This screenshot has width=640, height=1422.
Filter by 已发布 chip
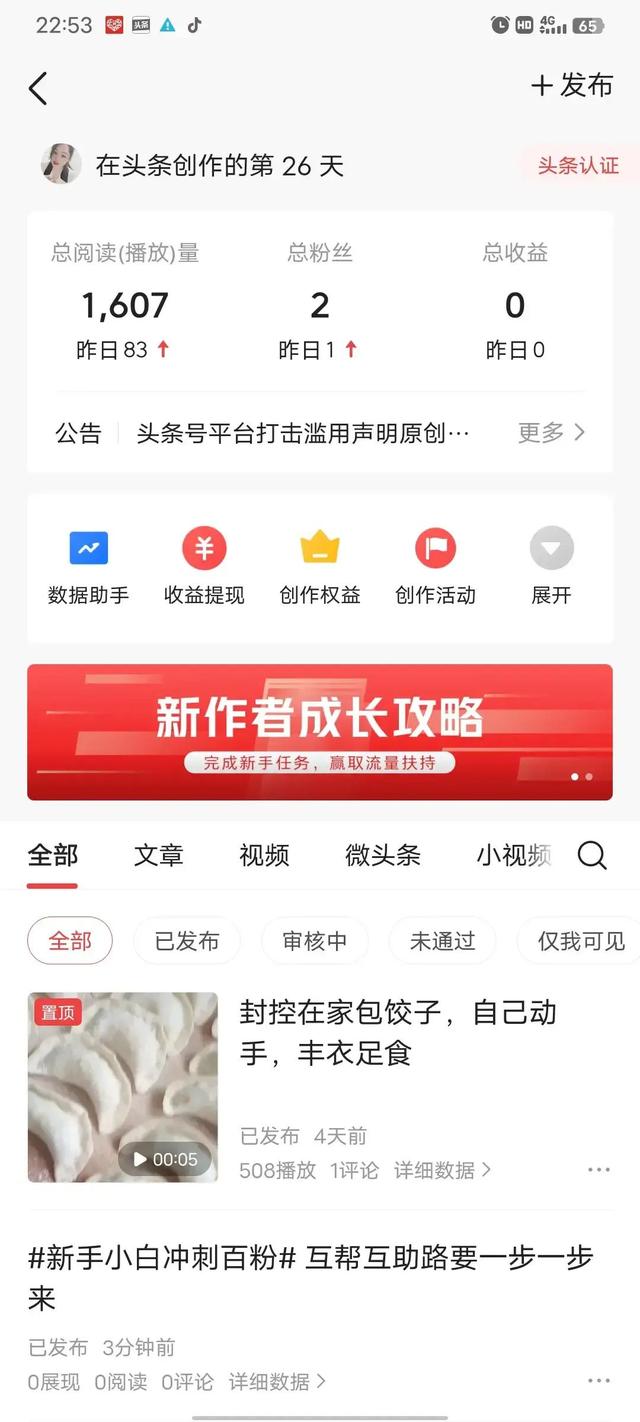click(x=187, y=941)
